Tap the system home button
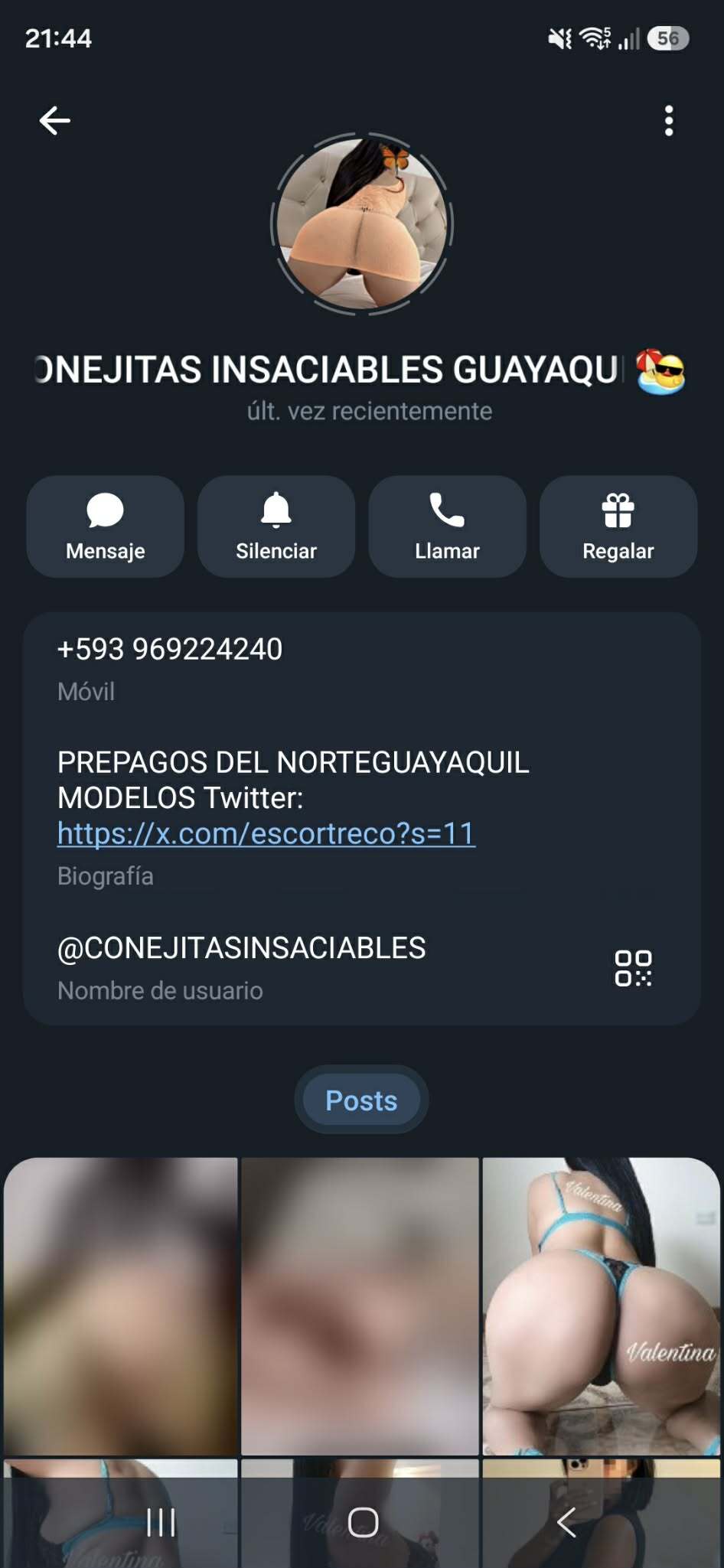The height and width of the screenshot is (1568, 724). tap(363, 1522)
